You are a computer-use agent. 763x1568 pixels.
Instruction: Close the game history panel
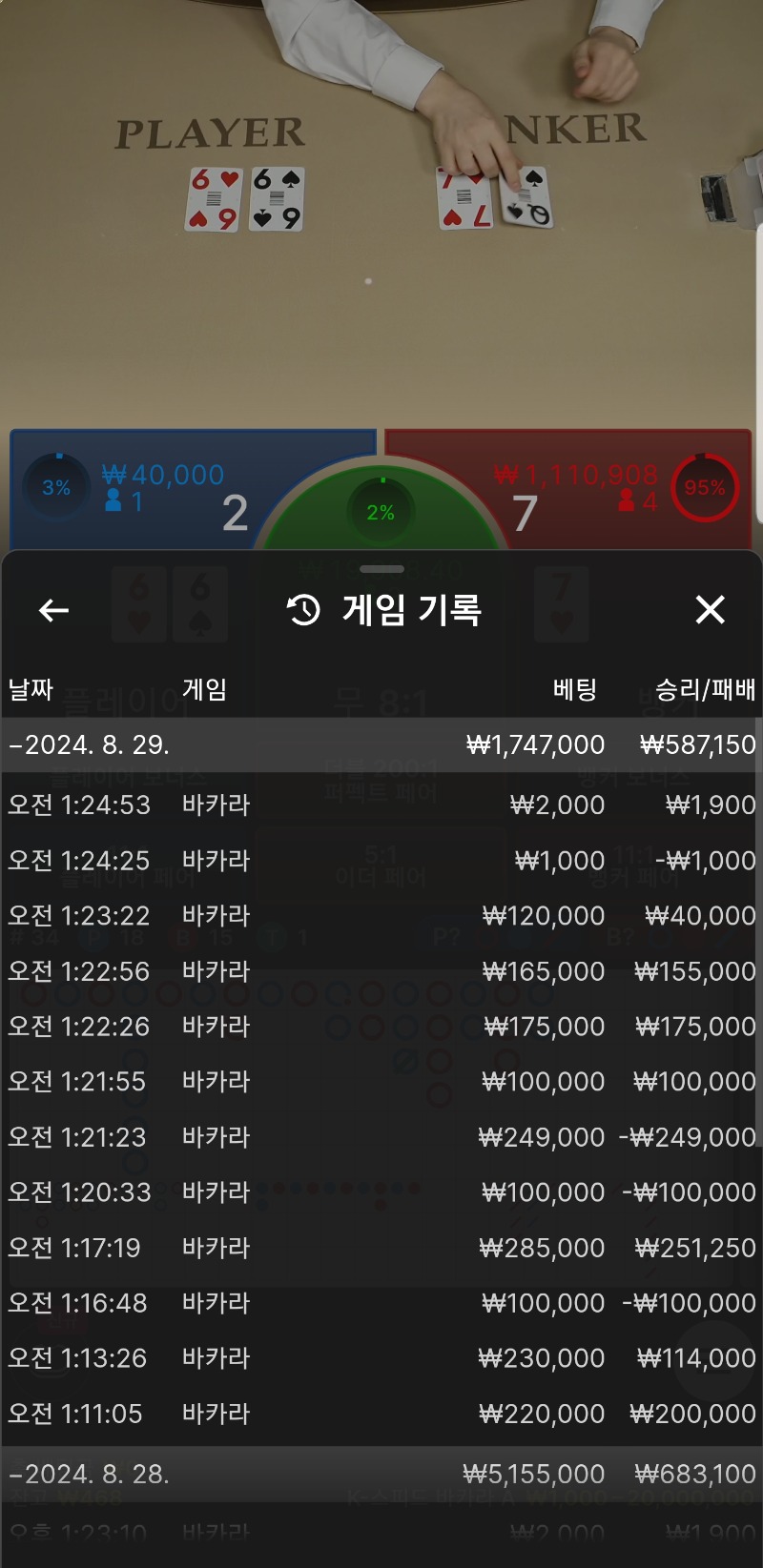pos(710,609)
